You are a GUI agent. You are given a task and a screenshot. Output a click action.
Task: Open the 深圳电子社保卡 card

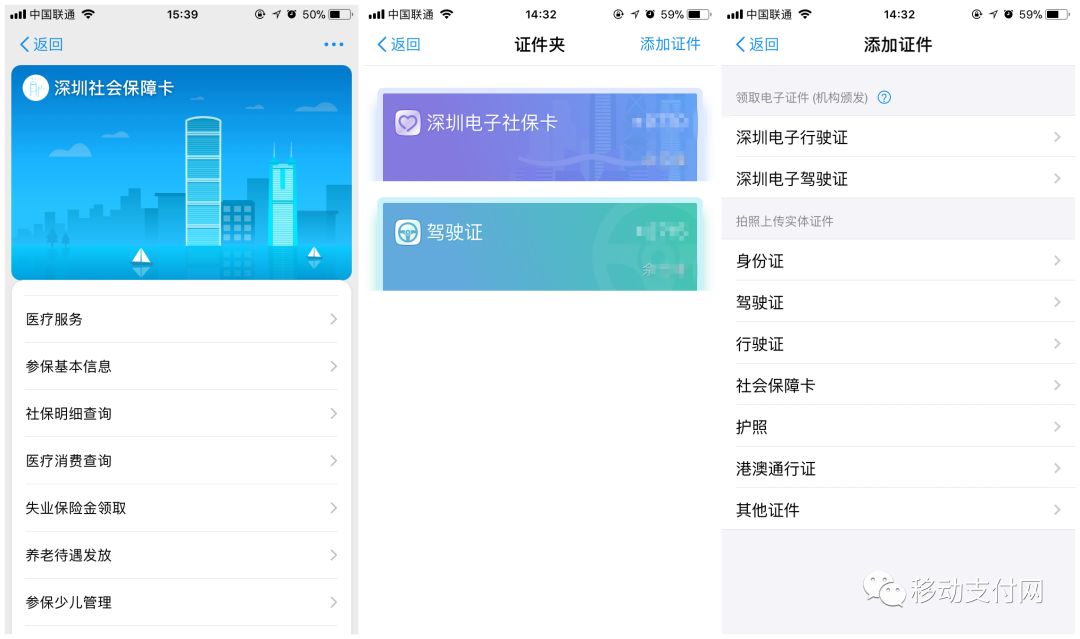540,136
